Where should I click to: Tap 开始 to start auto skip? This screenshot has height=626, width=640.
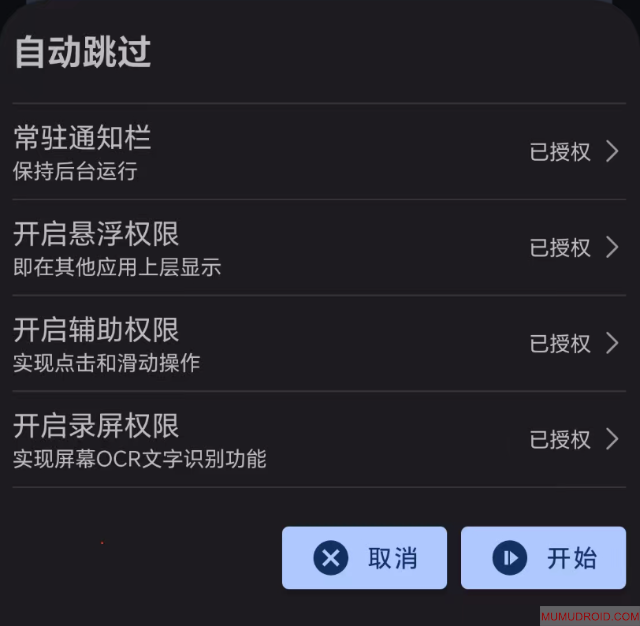click(543, 558)
